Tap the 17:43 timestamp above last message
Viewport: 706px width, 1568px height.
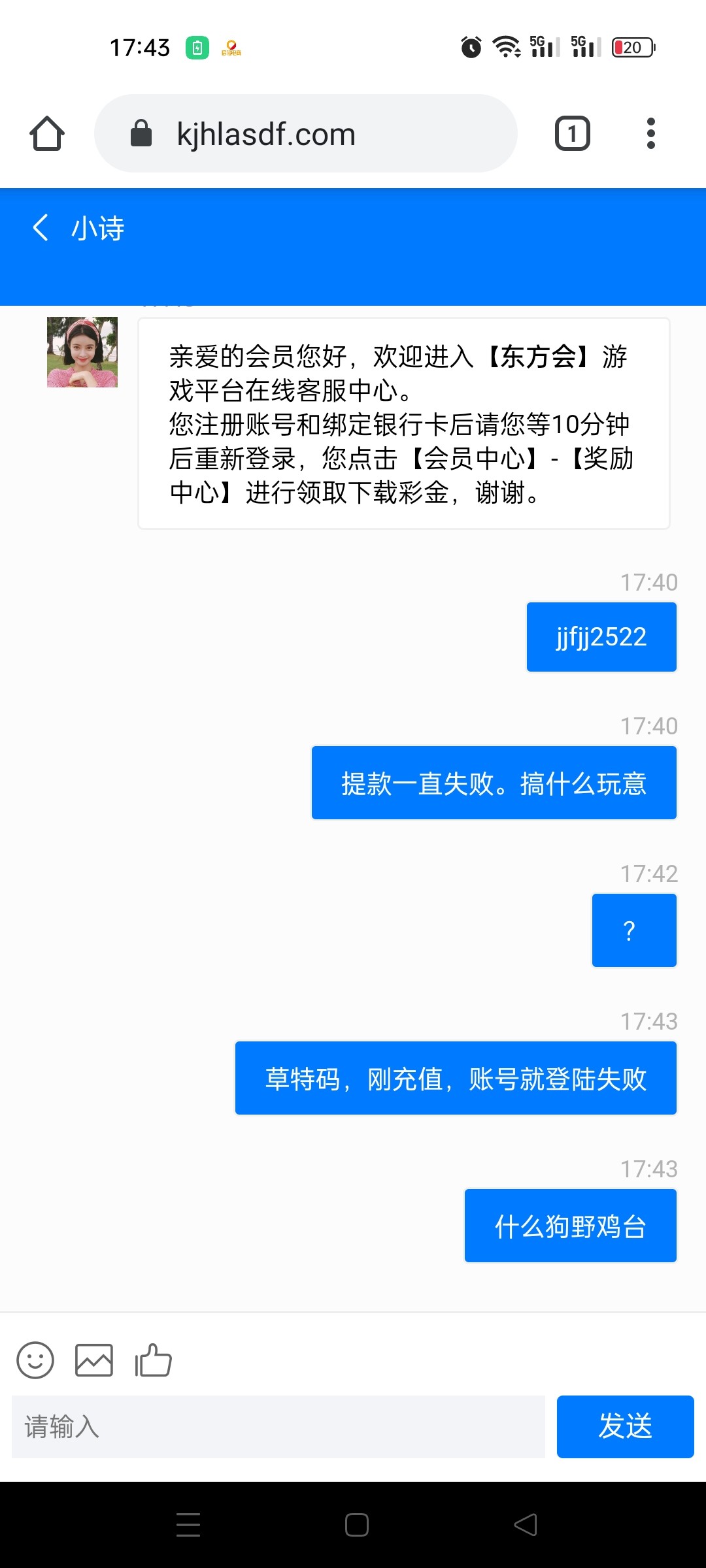pyautogui.click(x=649, y=1168)
